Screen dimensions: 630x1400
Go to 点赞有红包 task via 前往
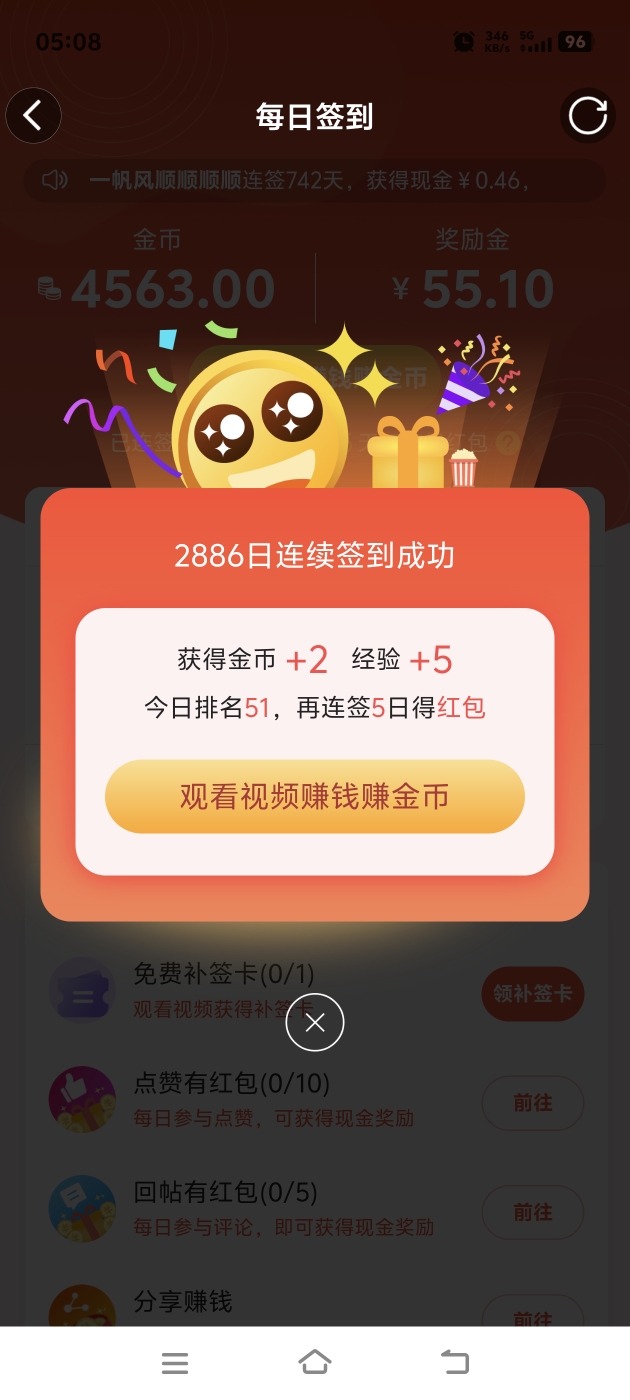click(532, 1103)
